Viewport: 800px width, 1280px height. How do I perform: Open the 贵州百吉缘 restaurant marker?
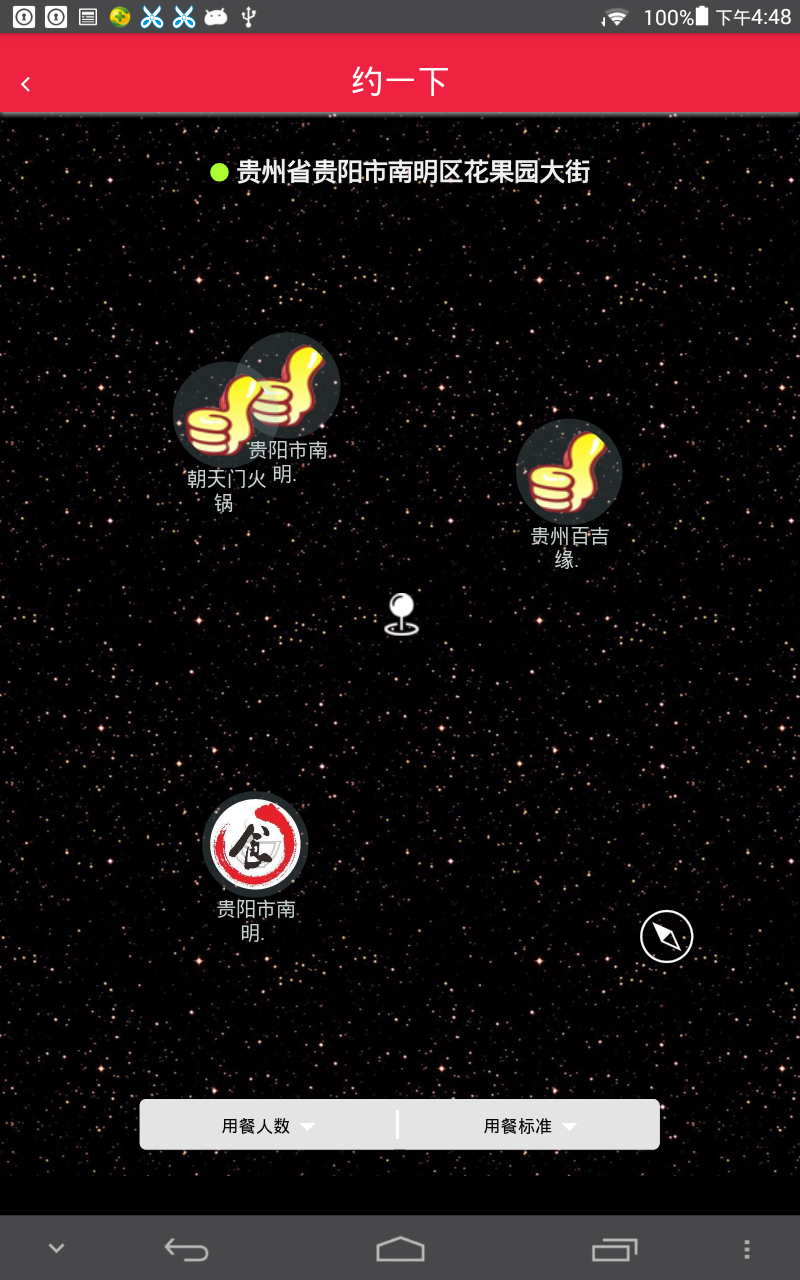tap(569, 472)
